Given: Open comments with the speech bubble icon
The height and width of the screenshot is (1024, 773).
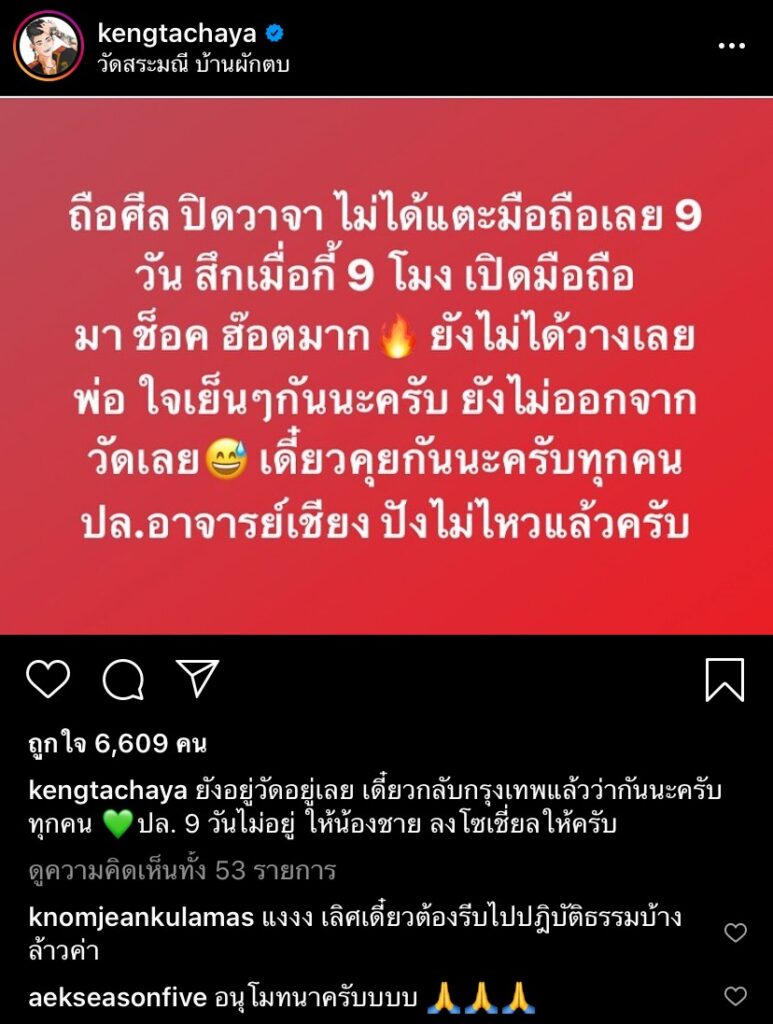Looking at the screenshot, I should pyautogui.click(x=123, y=680).
